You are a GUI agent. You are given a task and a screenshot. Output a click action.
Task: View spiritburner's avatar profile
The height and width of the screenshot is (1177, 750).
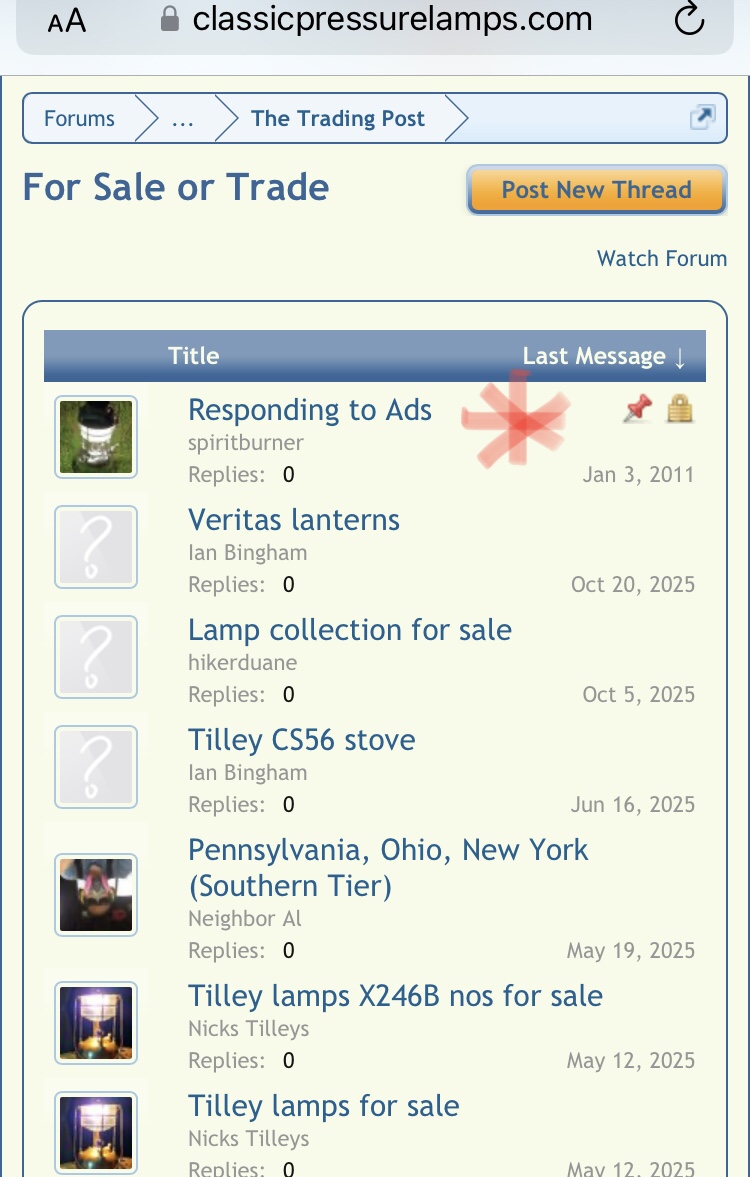pyautogui.click(x=96, y=436)
